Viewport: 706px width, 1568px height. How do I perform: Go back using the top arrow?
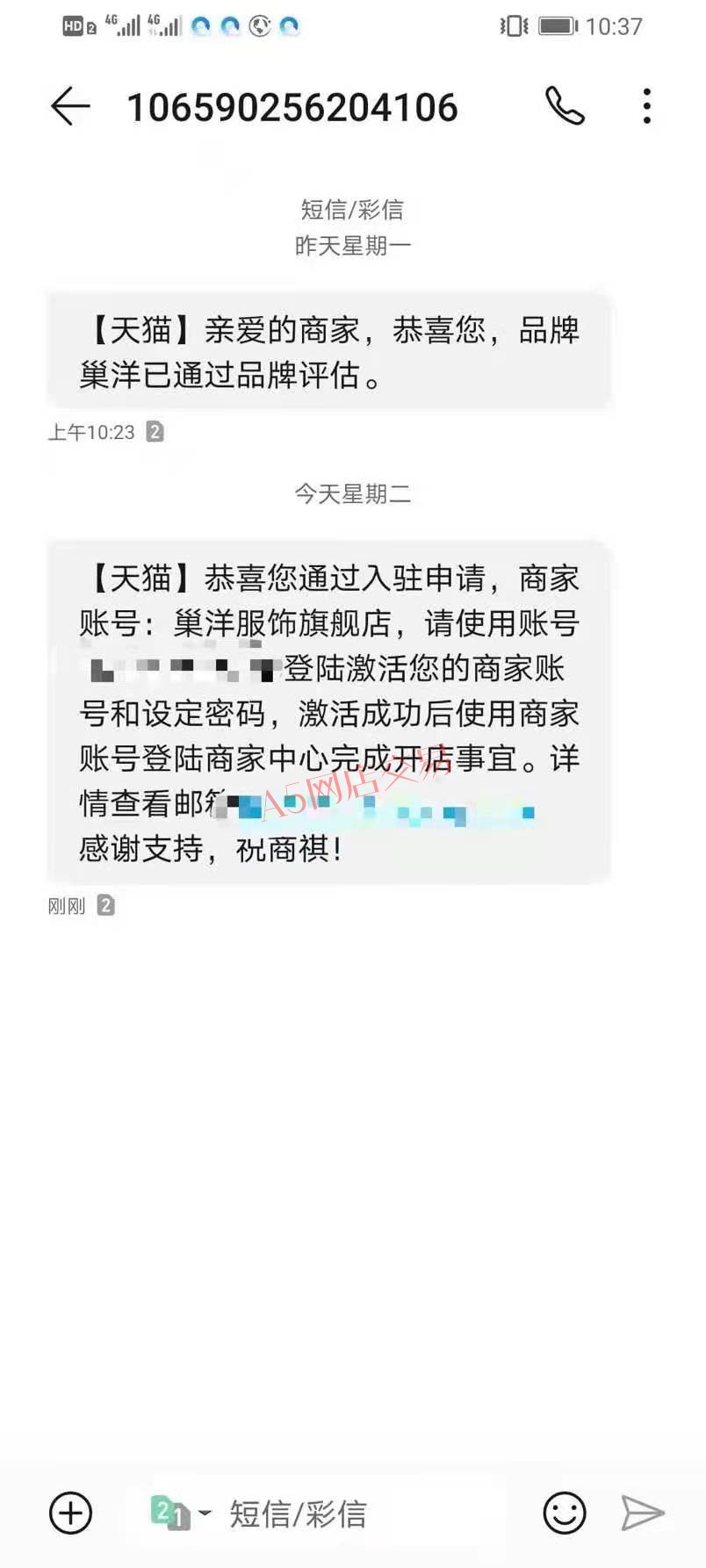coord(70,107)
